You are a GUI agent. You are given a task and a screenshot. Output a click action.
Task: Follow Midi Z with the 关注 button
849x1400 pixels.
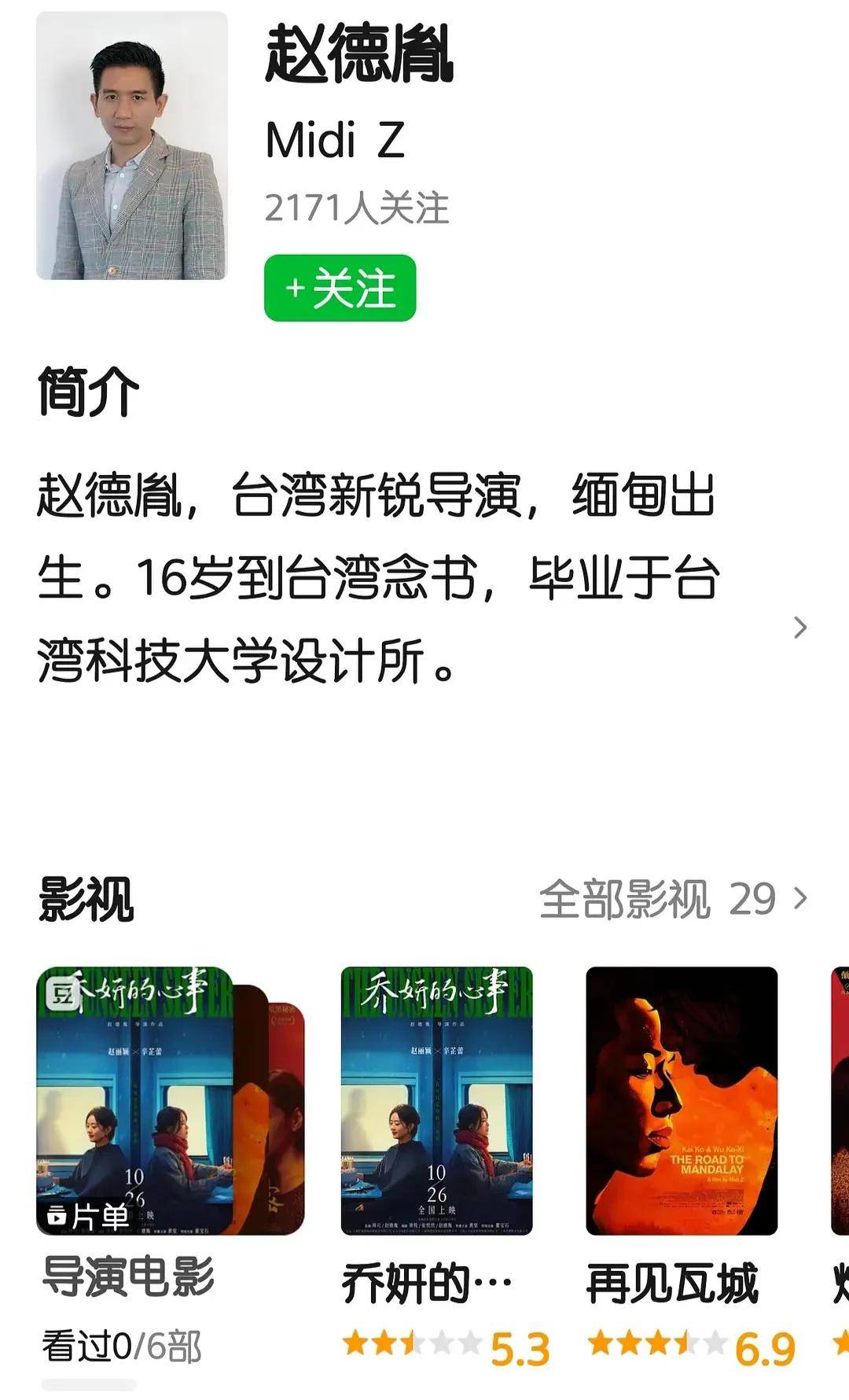coord(340,288)
